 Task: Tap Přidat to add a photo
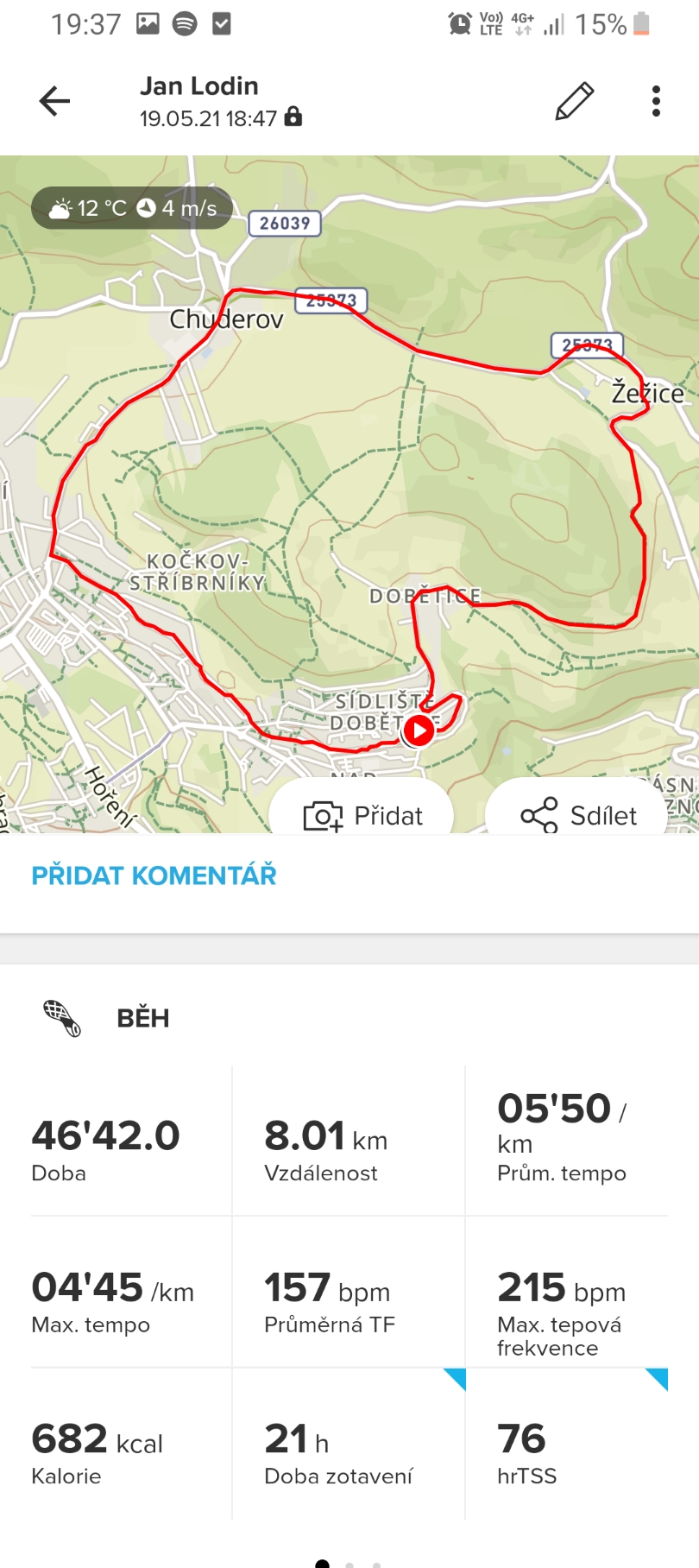tap(362, 815)
